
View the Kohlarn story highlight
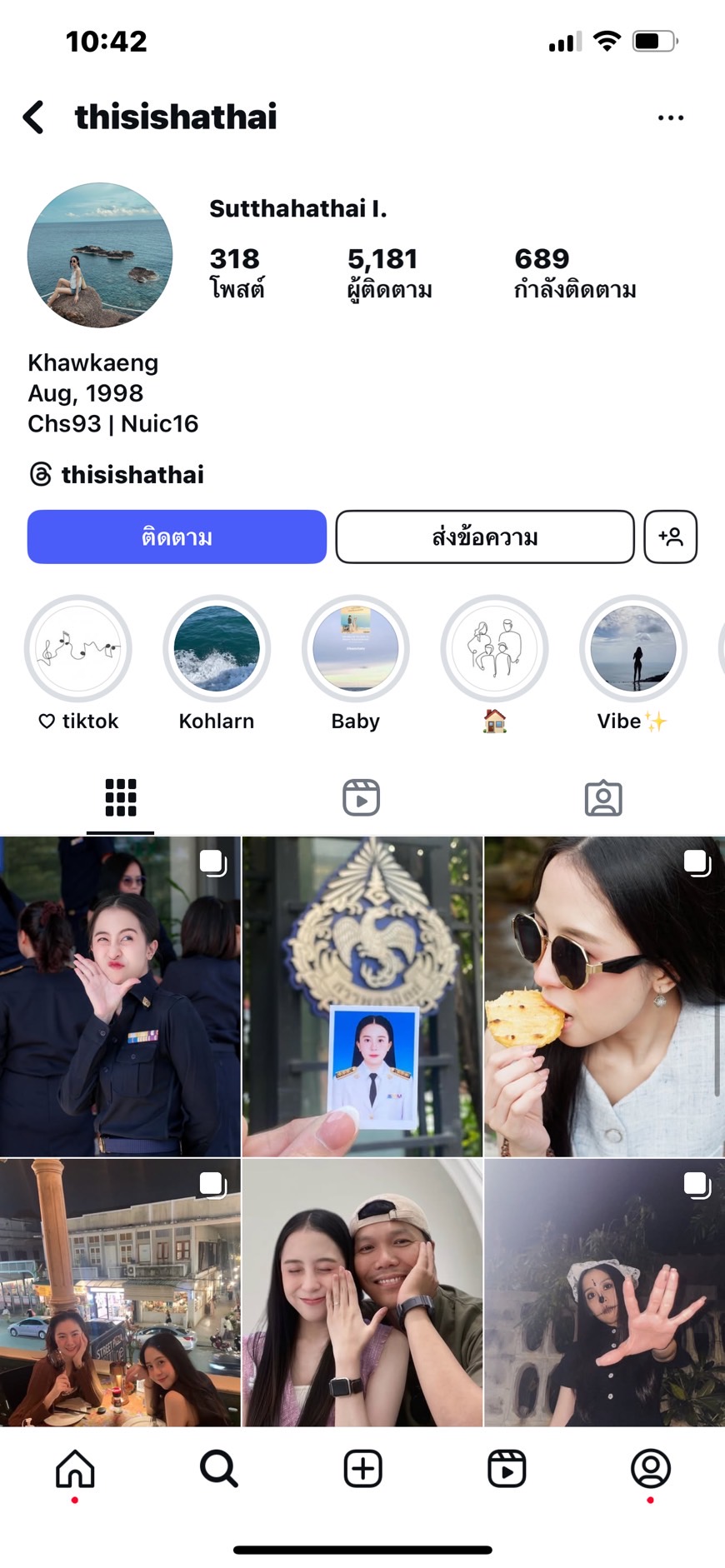[217, 648]
